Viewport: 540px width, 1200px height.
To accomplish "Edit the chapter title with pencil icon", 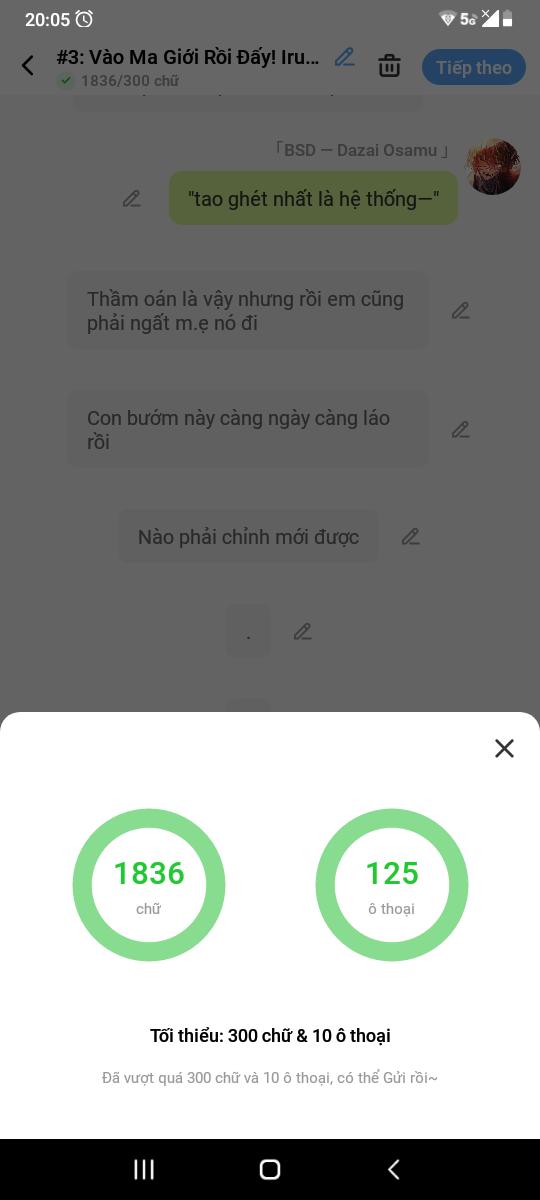I will 345,57.
